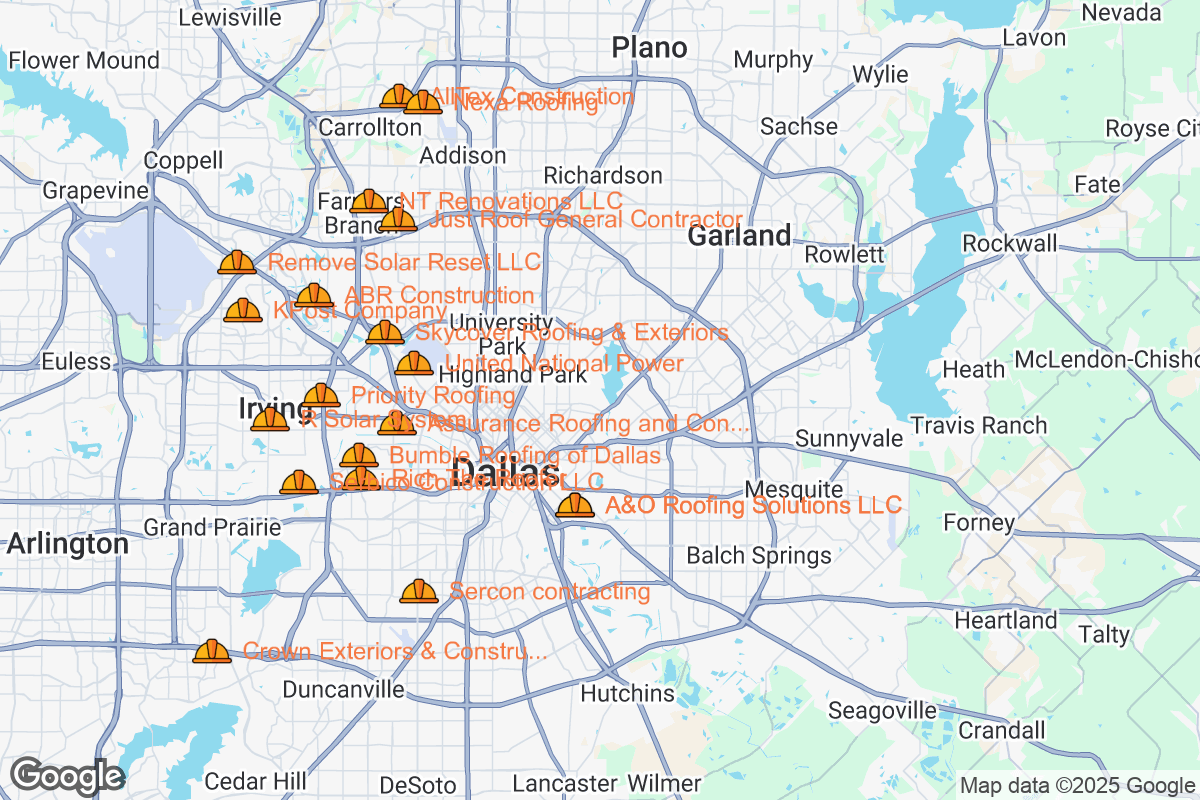Select the Nexa Roofing map pin

(x=423, y=102)
